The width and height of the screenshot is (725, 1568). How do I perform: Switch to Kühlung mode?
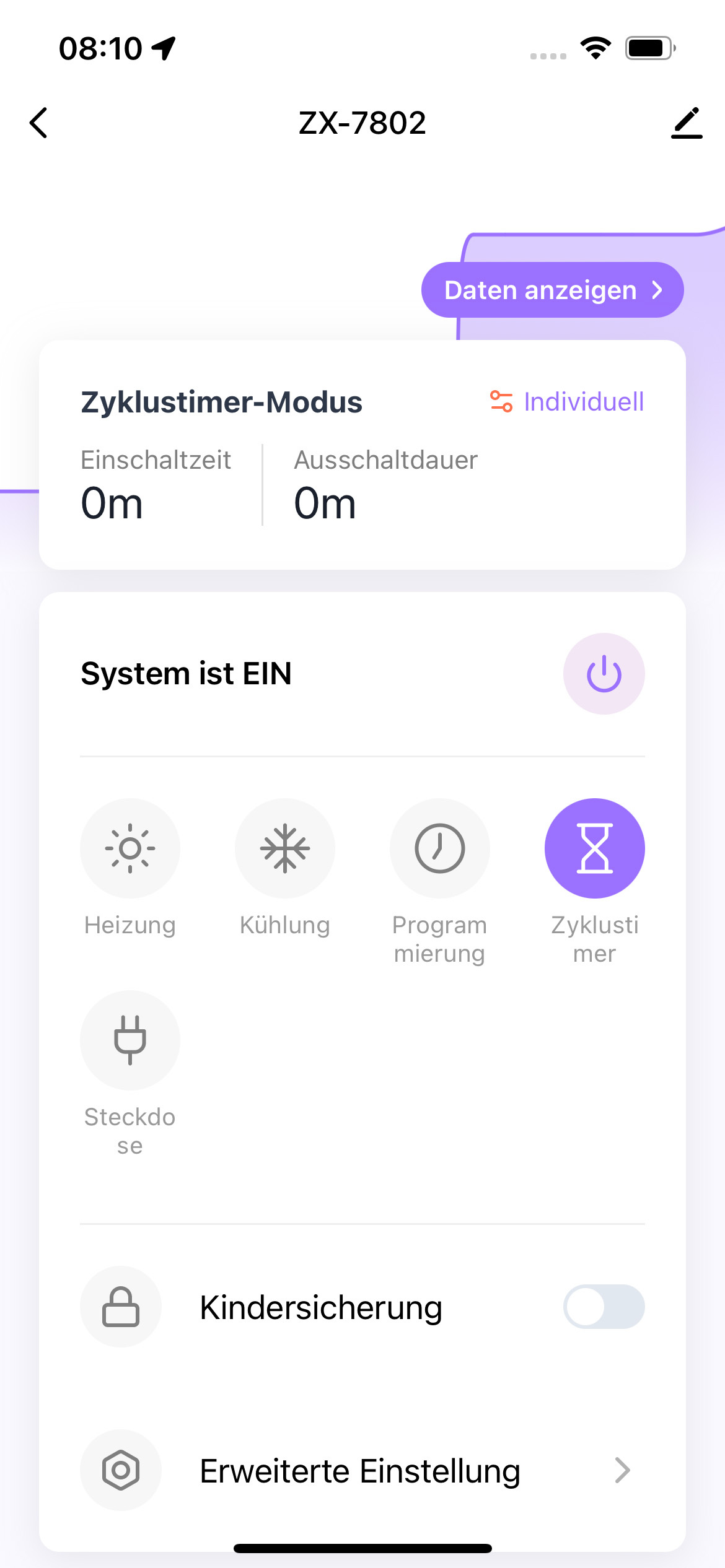click(x=285, y=848)
